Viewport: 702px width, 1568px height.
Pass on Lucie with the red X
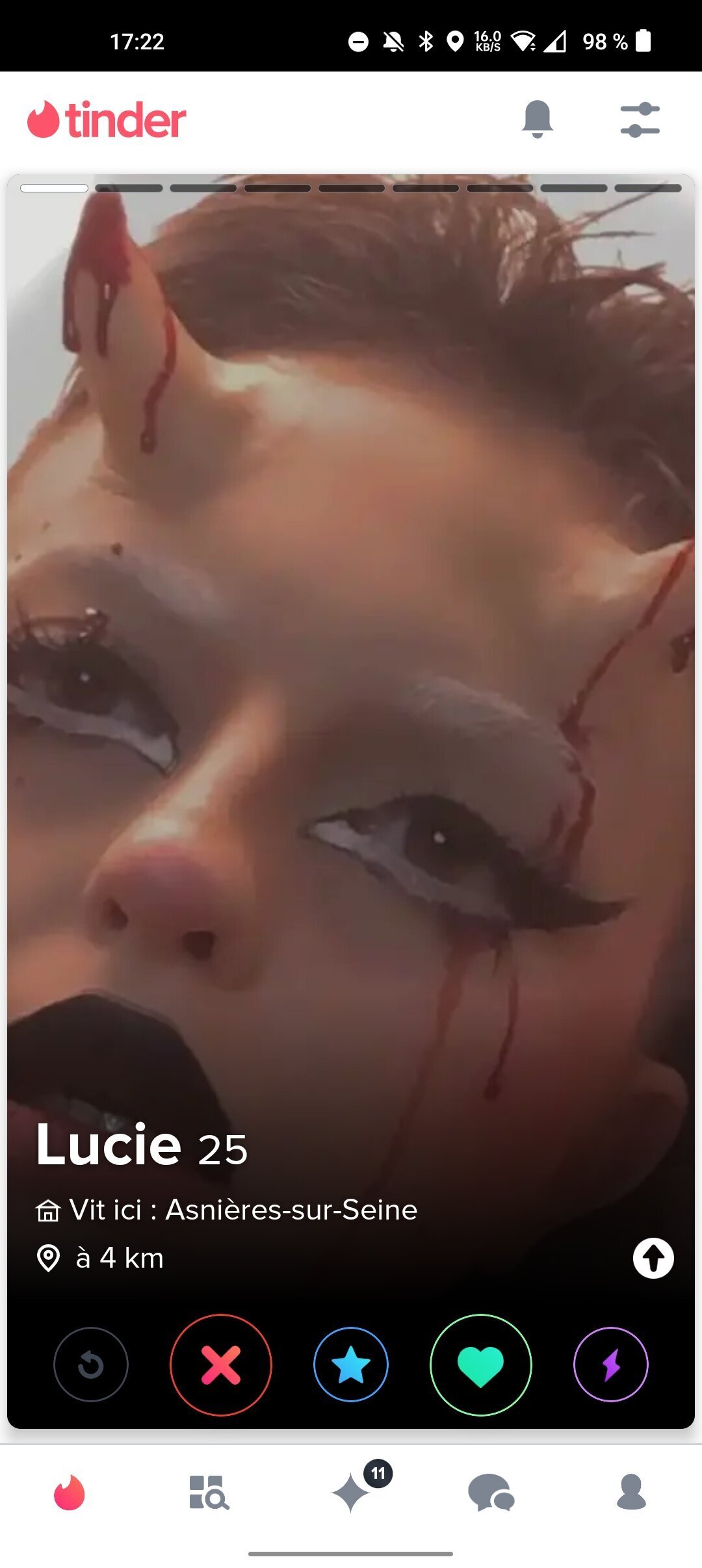[221, 1365]
